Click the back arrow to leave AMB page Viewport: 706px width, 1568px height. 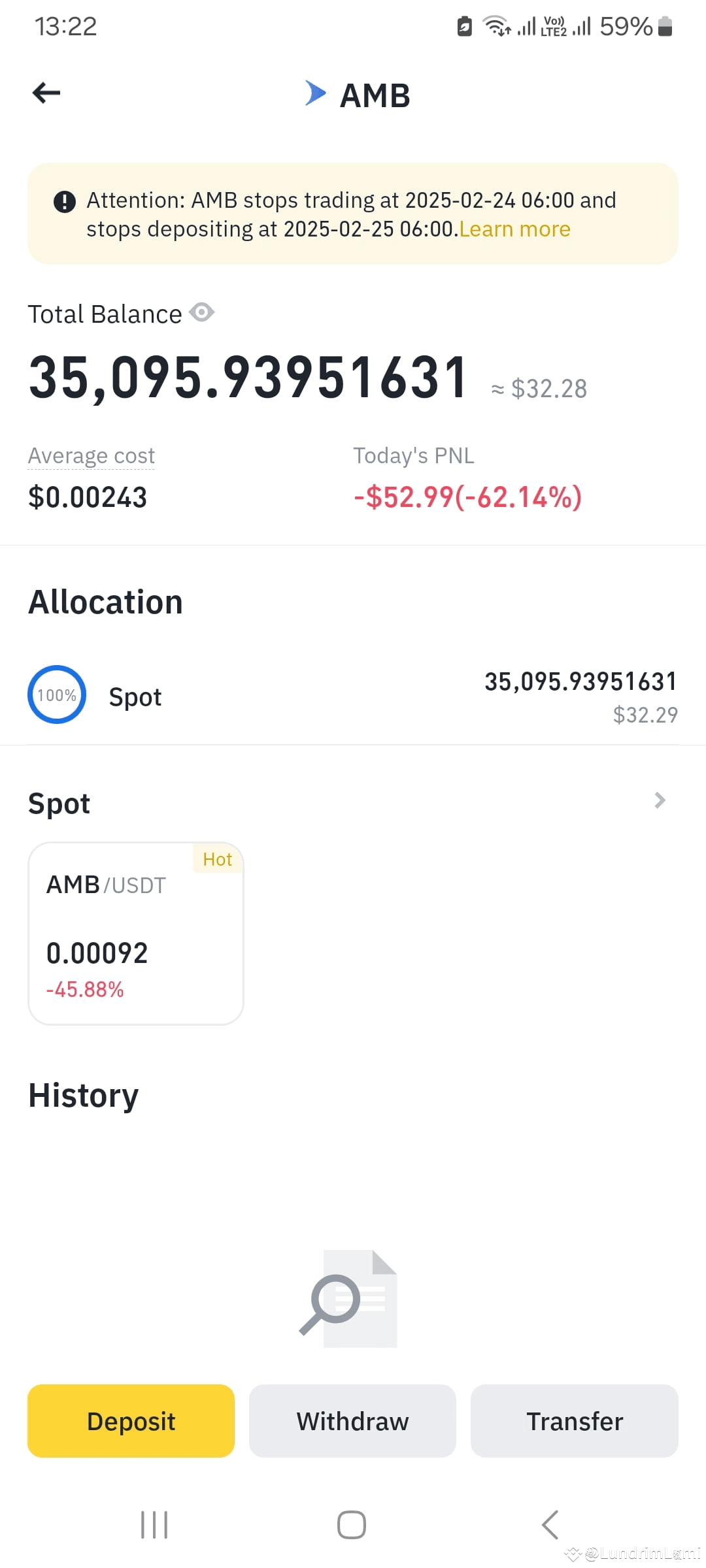pos(46,93)
